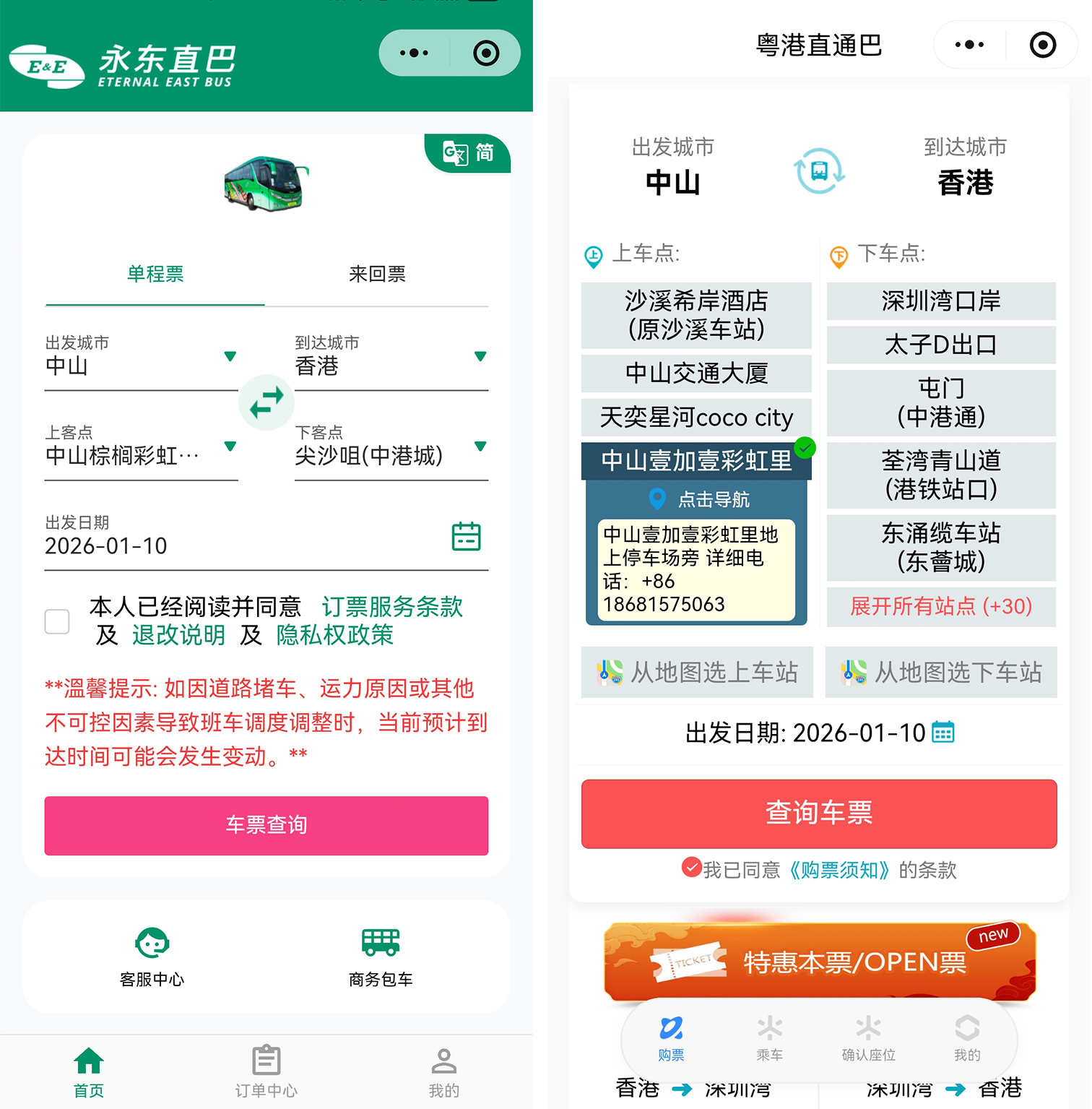Switch to the 确认座位 tab

868,1039
